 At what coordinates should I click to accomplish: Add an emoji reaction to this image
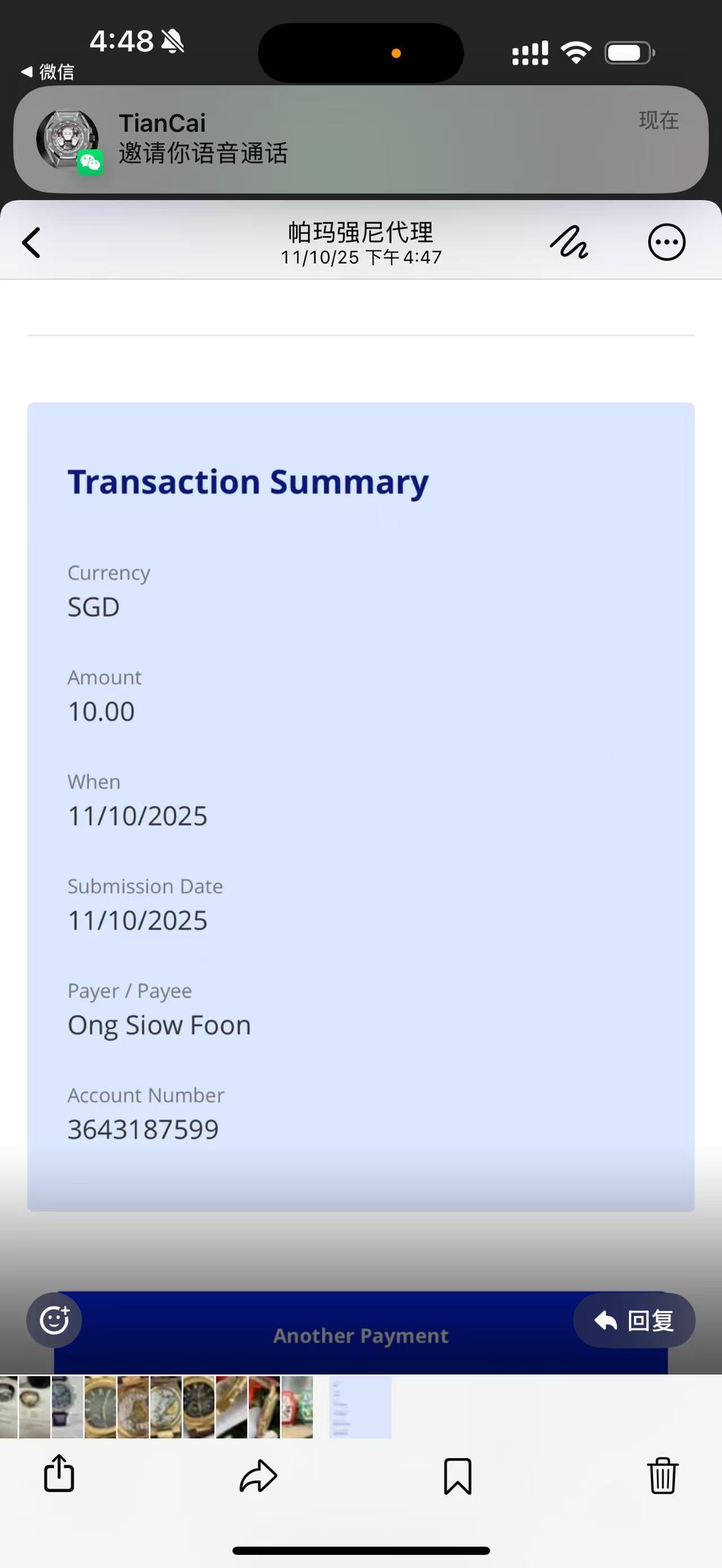pyautogui.click(x=54, y=1320)
